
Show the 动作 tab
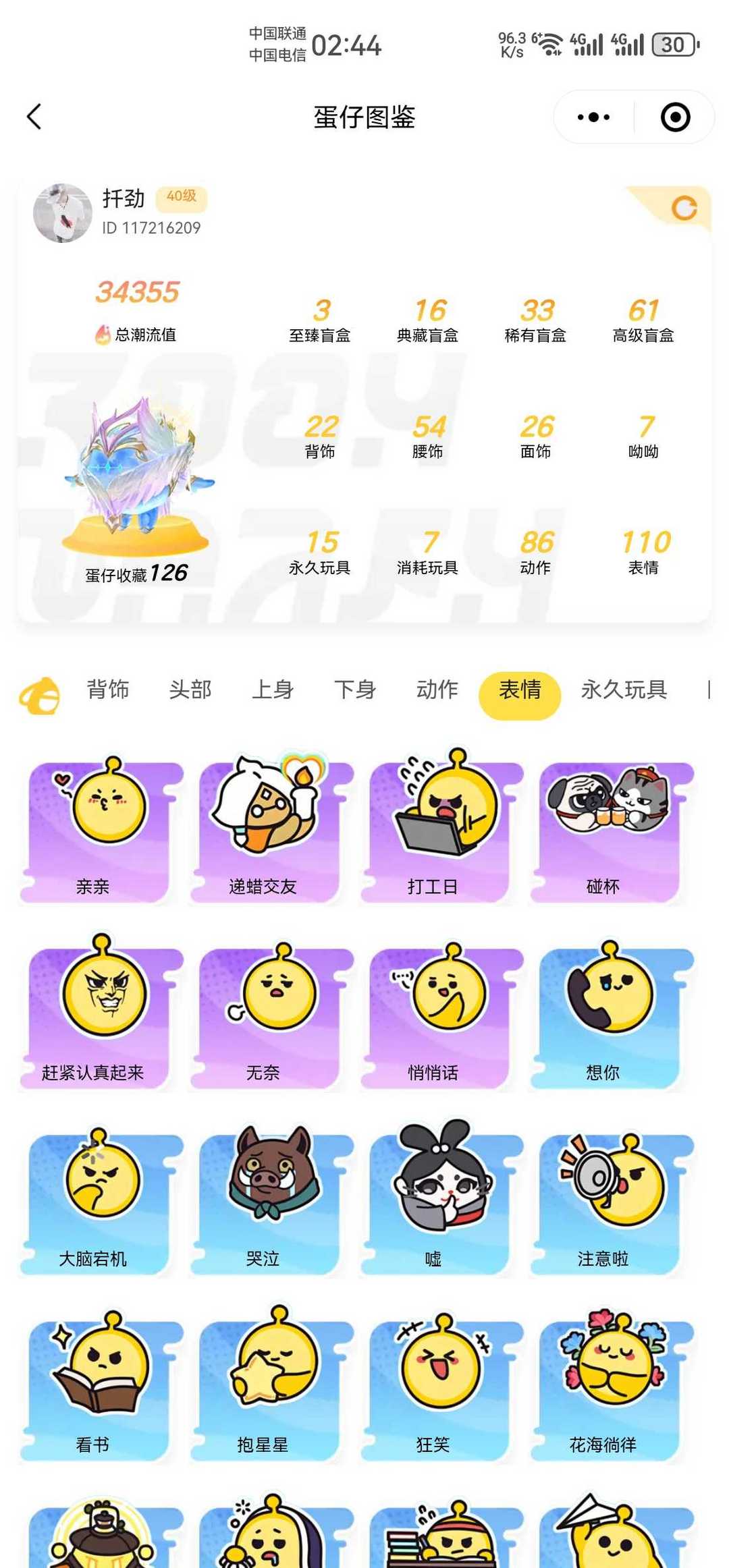click(x=437, y=690)
